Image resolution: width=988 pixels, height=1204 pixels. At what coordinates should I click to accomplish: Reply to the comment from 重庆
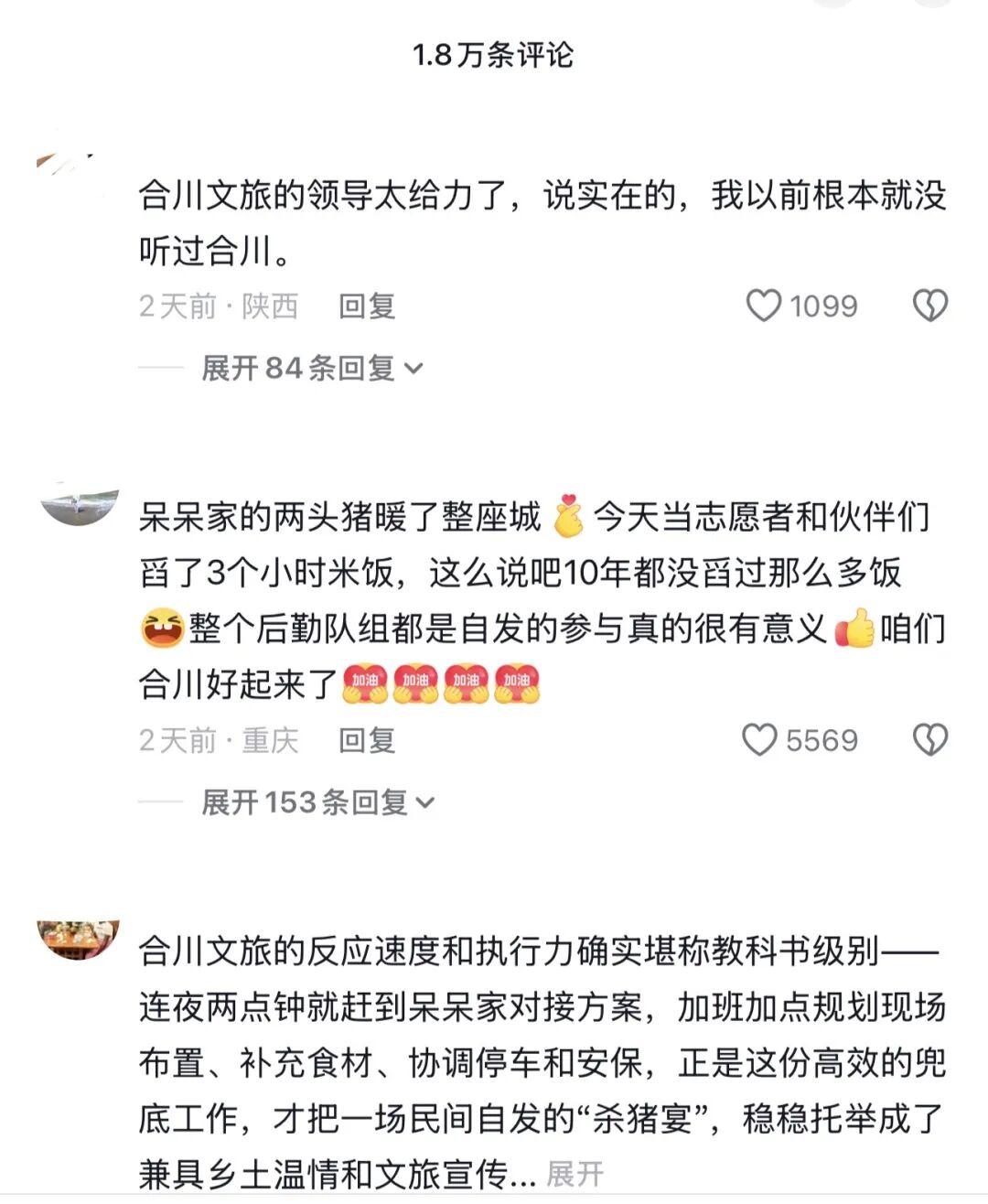click(x=366, y=739)
